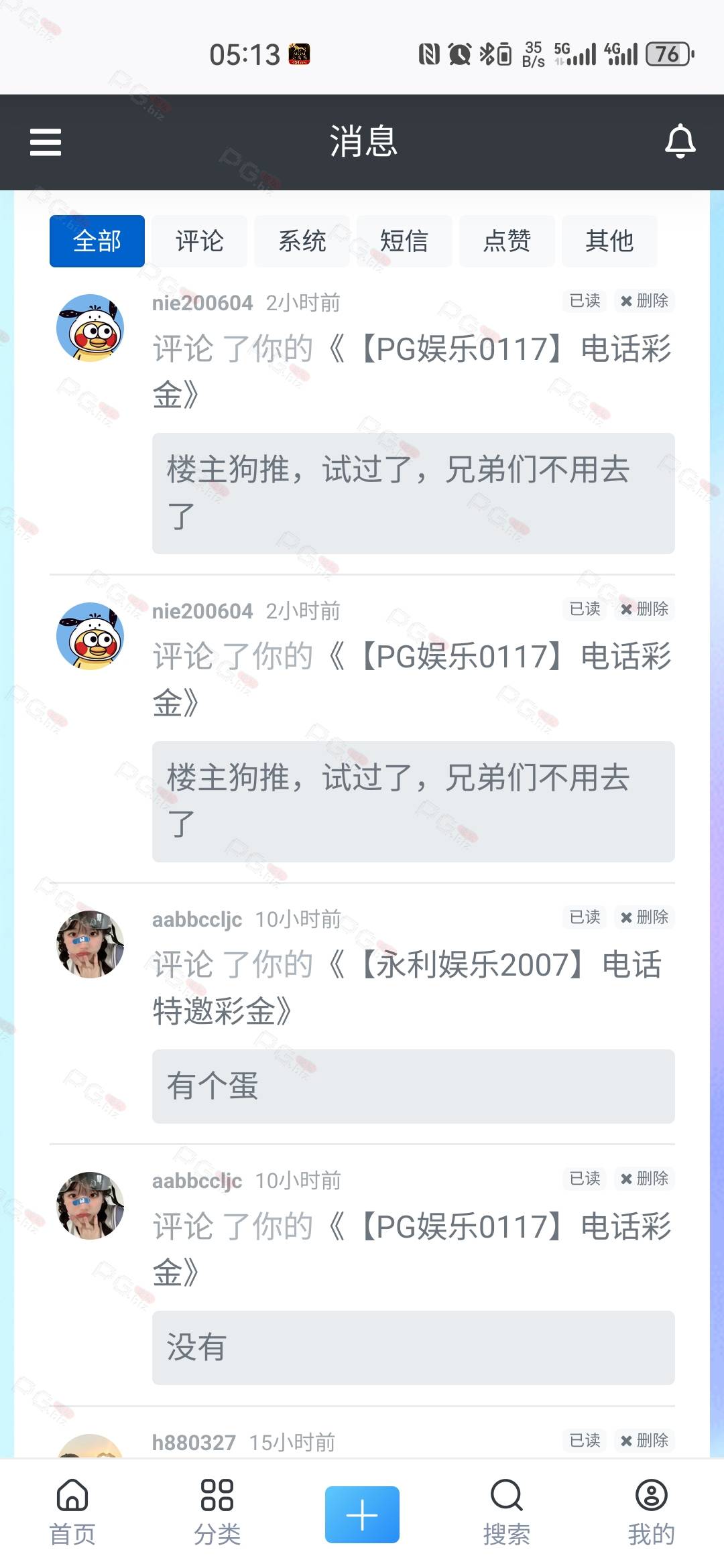Open the 【永利娱乐2007】电话特邀彩金 post link
Viewport: 724px width, 1568px height.
(x=408, y=988)
